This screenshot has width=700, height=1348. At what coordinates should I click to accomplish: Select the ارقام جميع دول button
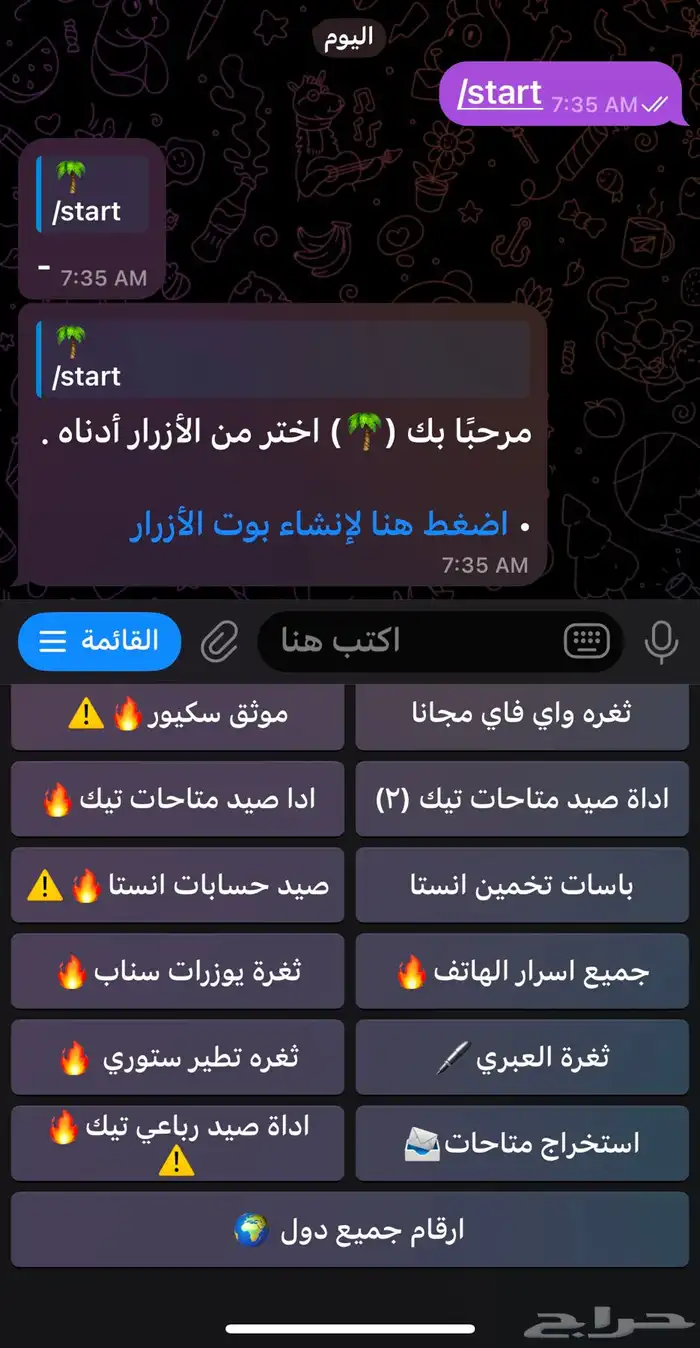click(350, 1229)
